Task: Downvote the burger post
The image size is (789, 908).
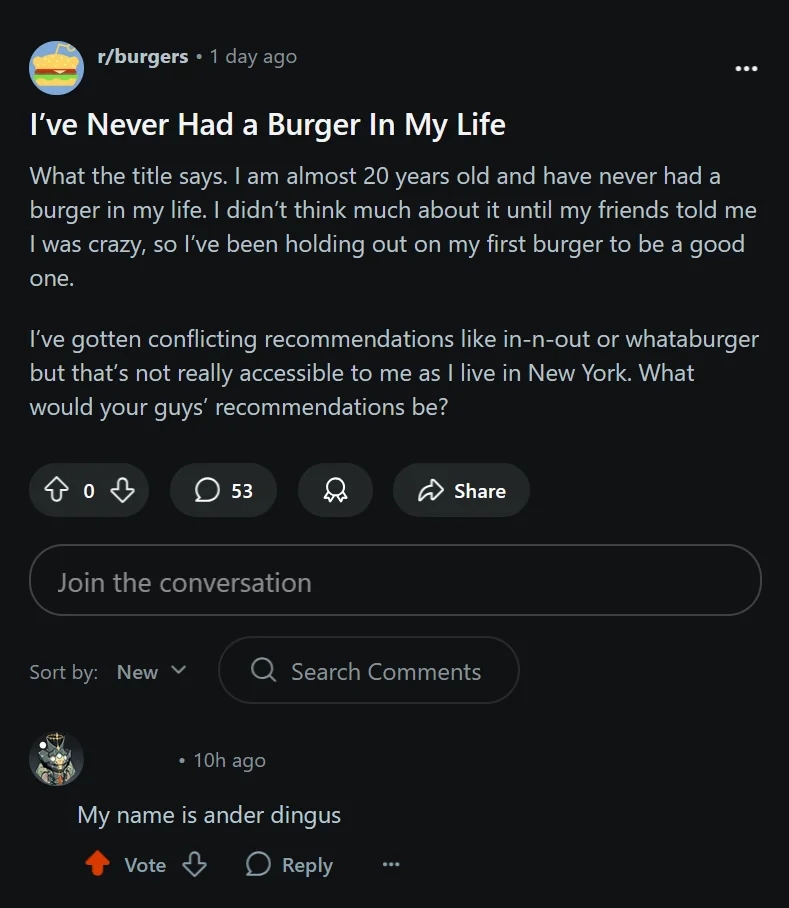Action: click(x=120, y=490)
